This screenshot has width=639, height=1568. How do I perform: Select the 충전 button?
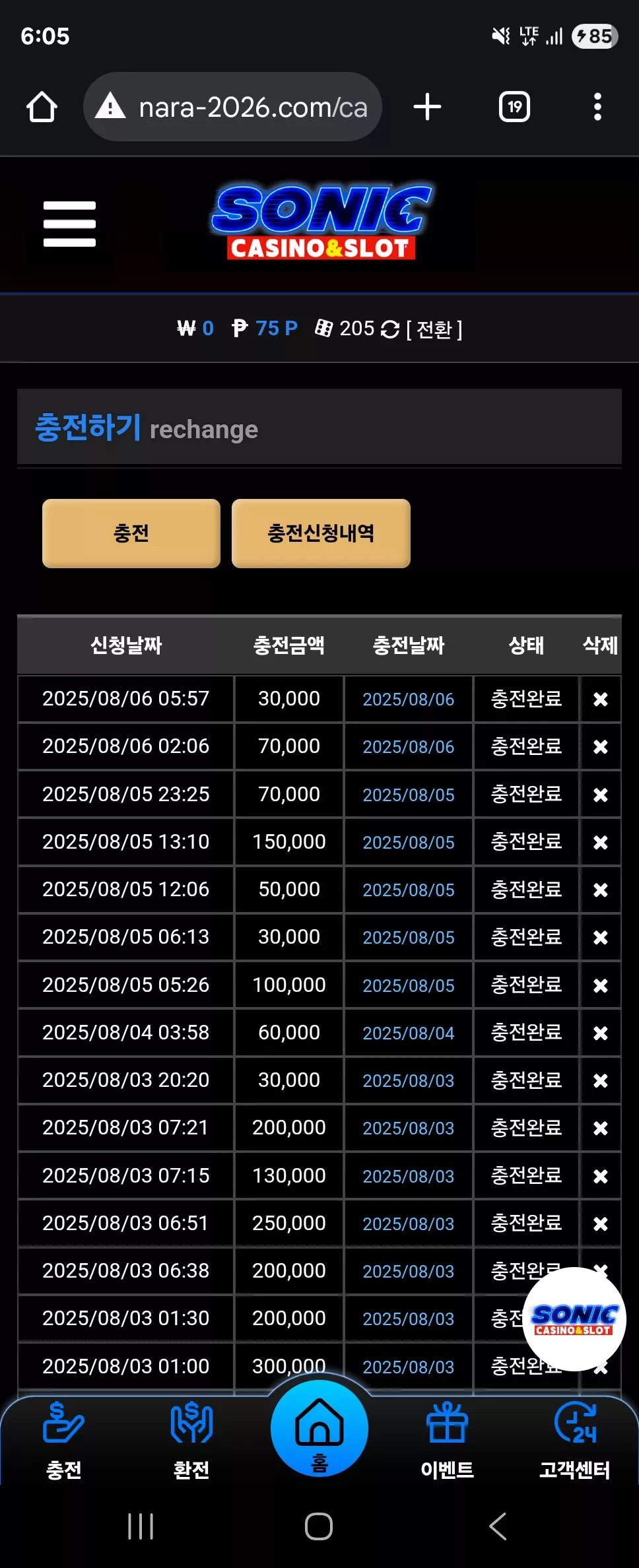[131, 533]
